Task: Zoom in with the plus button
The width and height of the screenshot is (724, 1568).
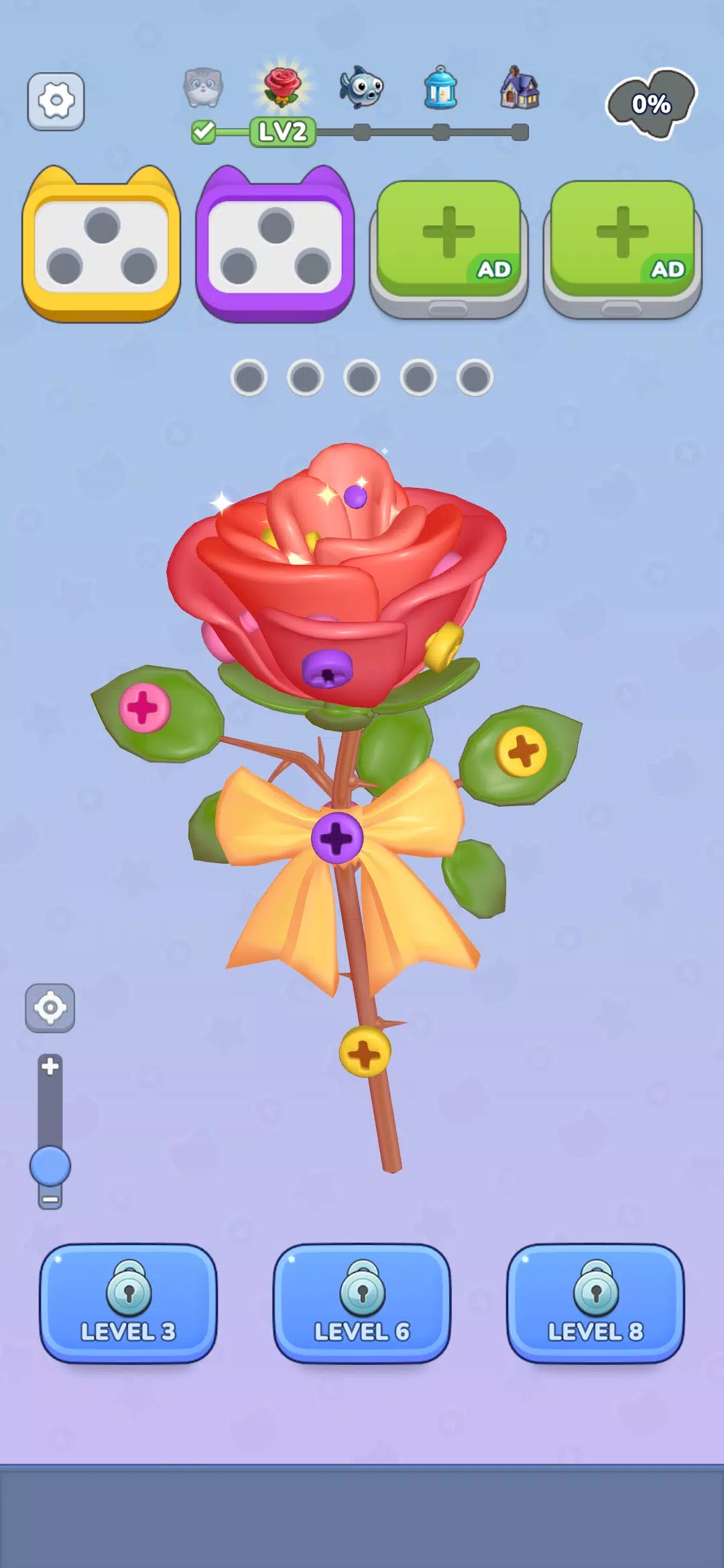Action: coord(50,1066)
